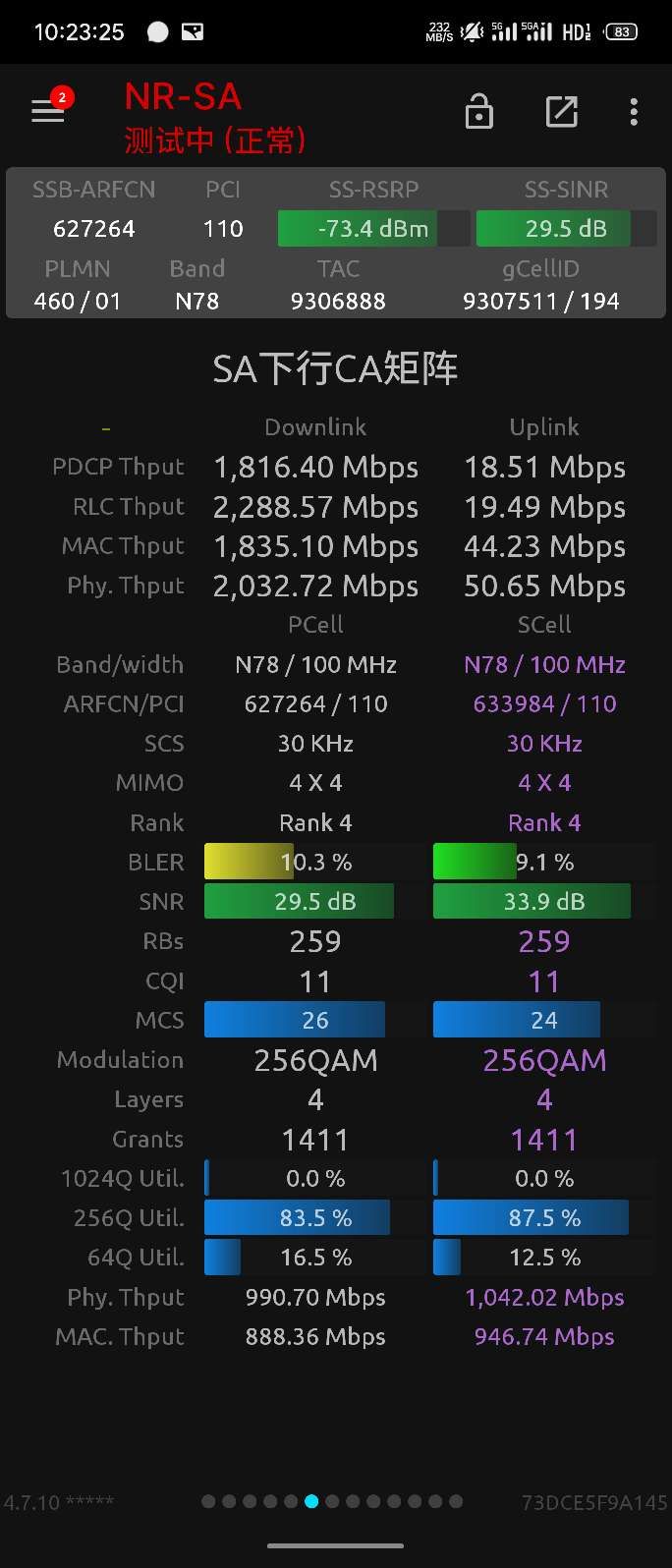Open the three-dot overflow menu
This screenshot has height=1568, width=672.
click(x=634, y=112)
